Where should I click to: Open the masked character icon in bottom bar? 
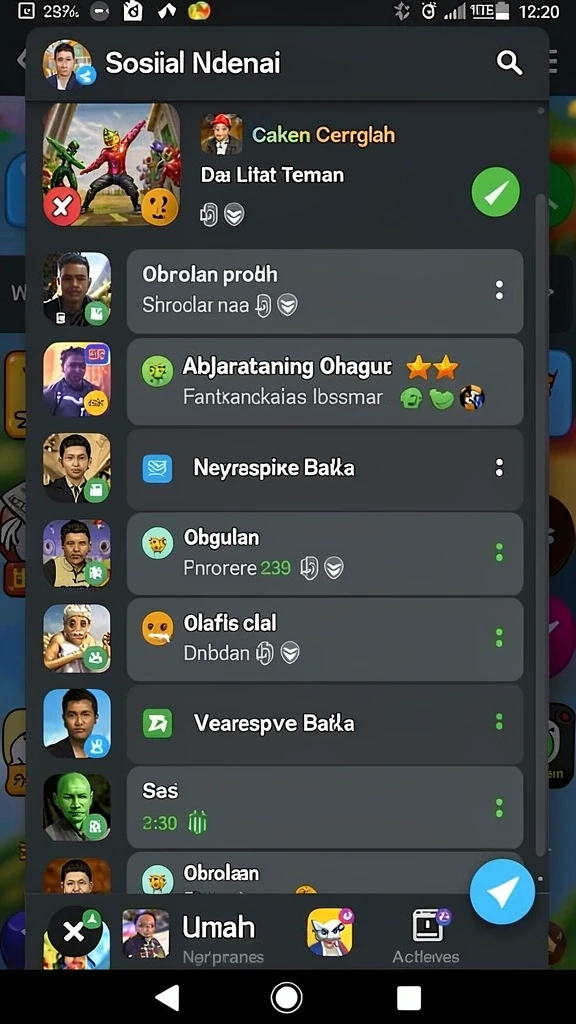click(330, 931)
